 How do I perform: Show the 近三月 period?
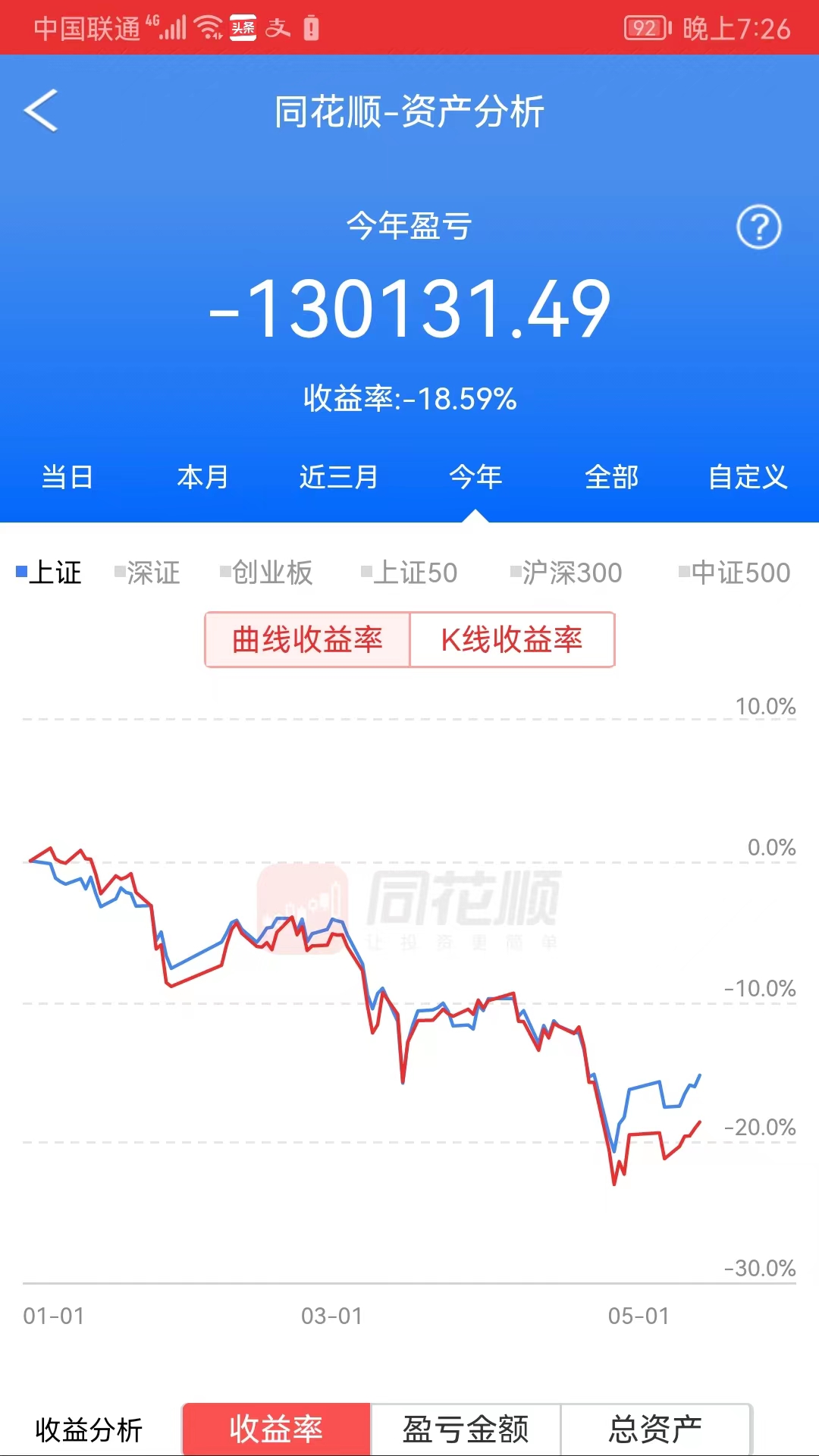click(x=339, y=477)
